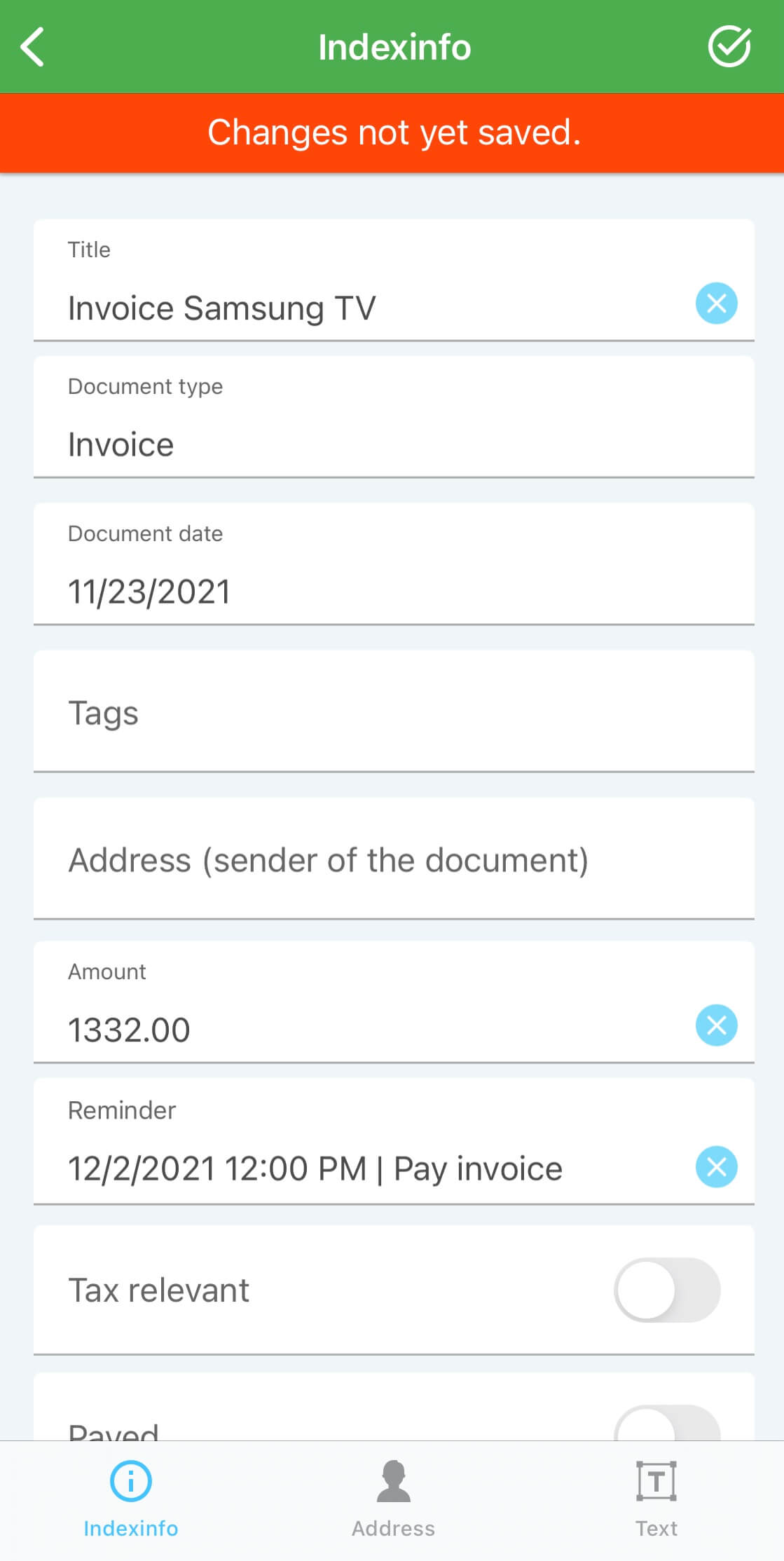784x1561 pixels.
Task: Open the Tags field
Action: pos(394,711)
